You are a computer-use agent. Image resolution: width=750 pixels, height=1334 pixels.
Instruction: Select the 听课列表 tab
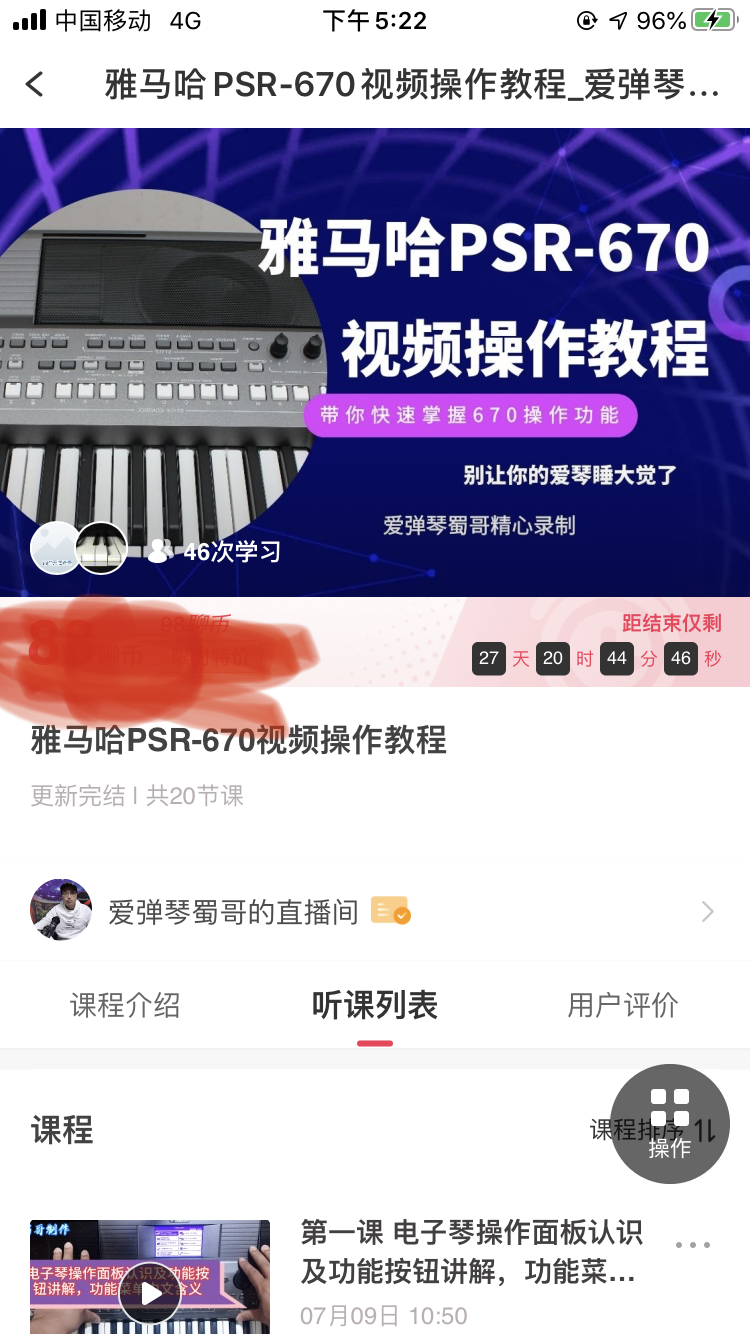tap(375, 1006)
